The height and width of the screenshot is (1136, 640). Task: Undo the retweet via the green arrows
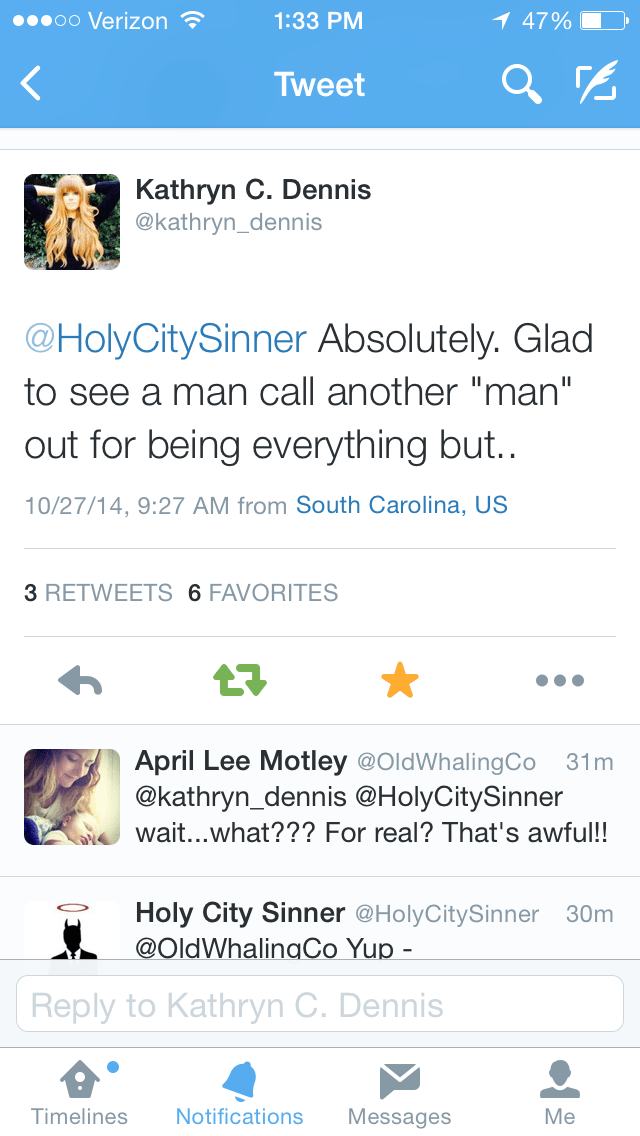click(x=240, y=682)
